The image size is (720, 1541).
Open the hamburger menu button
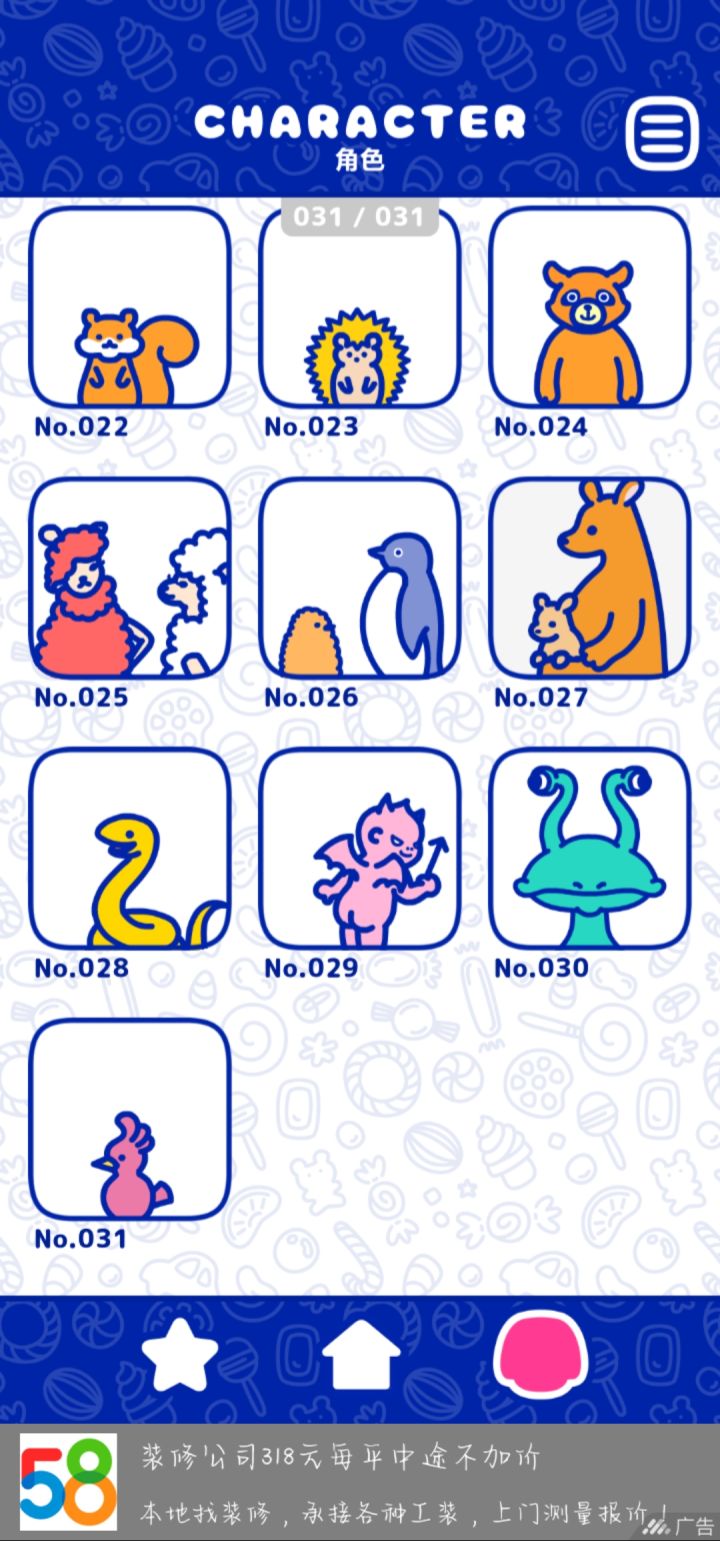click(661, 134)
